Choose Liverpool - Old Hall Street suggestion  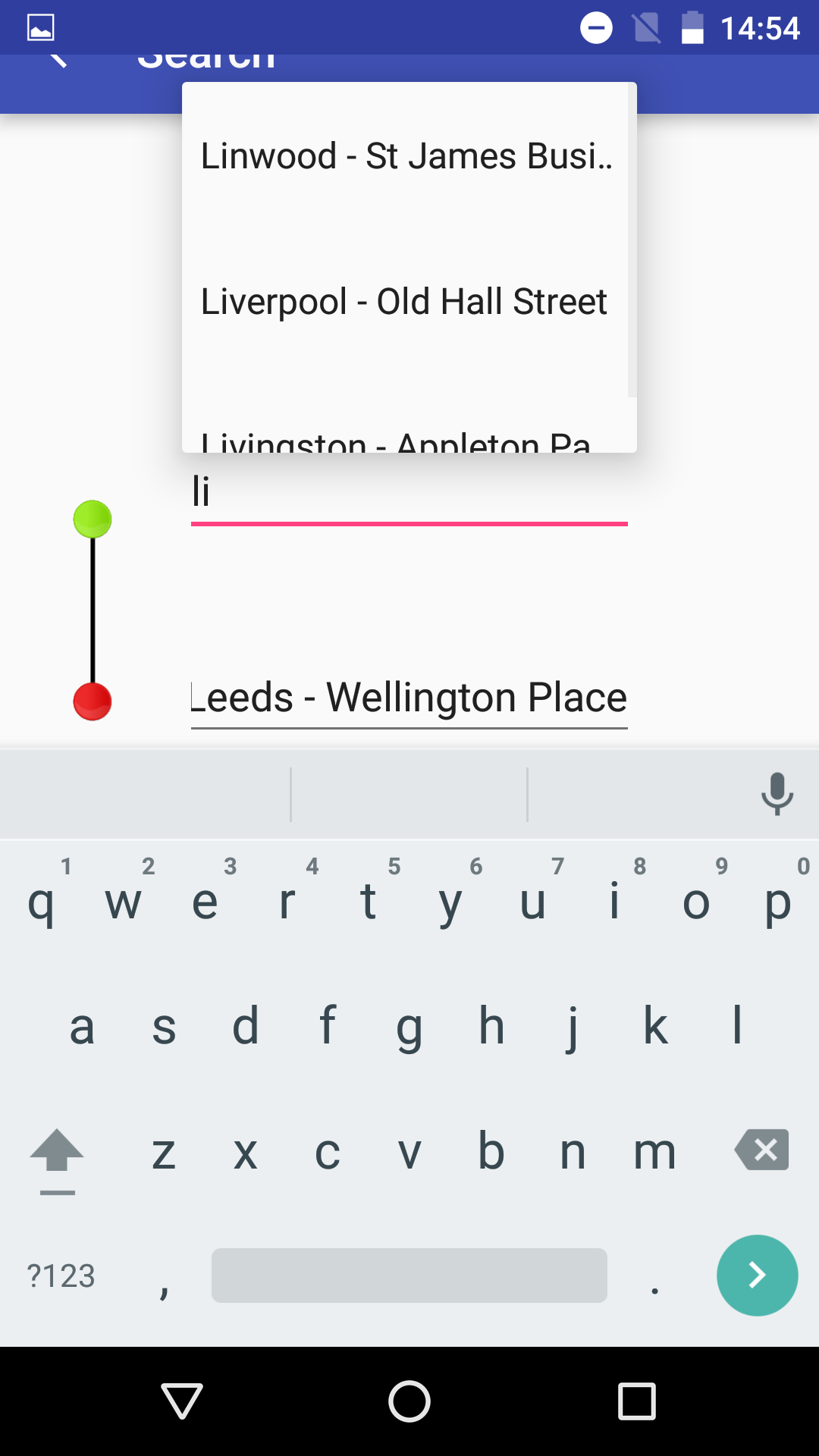point(404,302)
